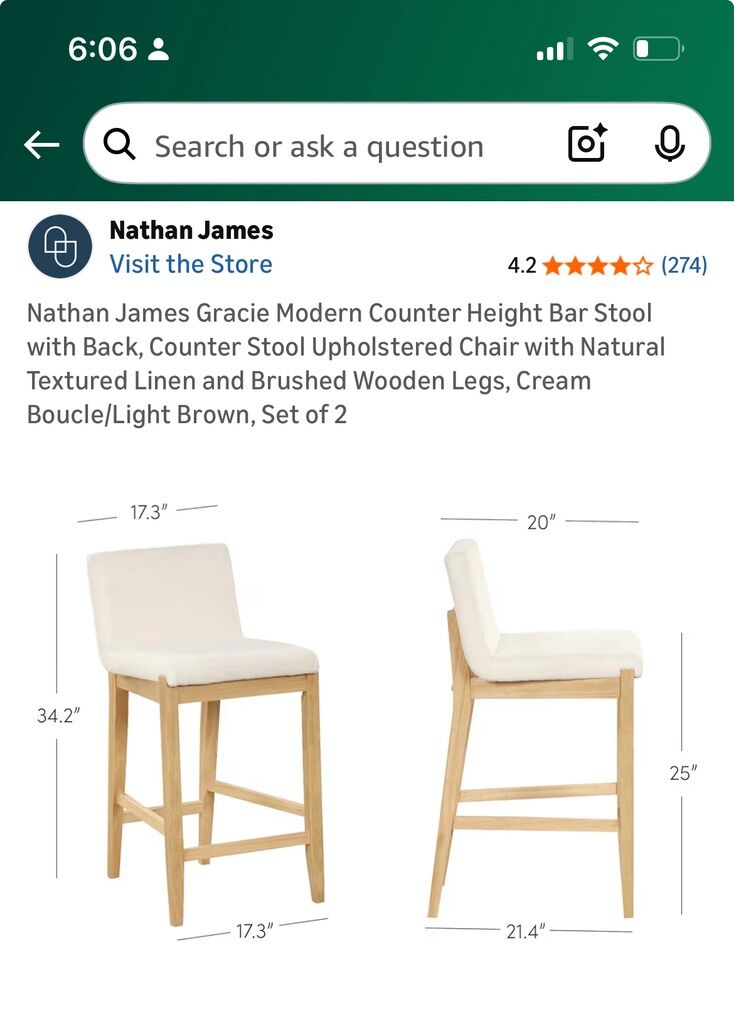This screenshot has height=1020, width=734.
Task: Open the camera lens search
Action: 588,145
